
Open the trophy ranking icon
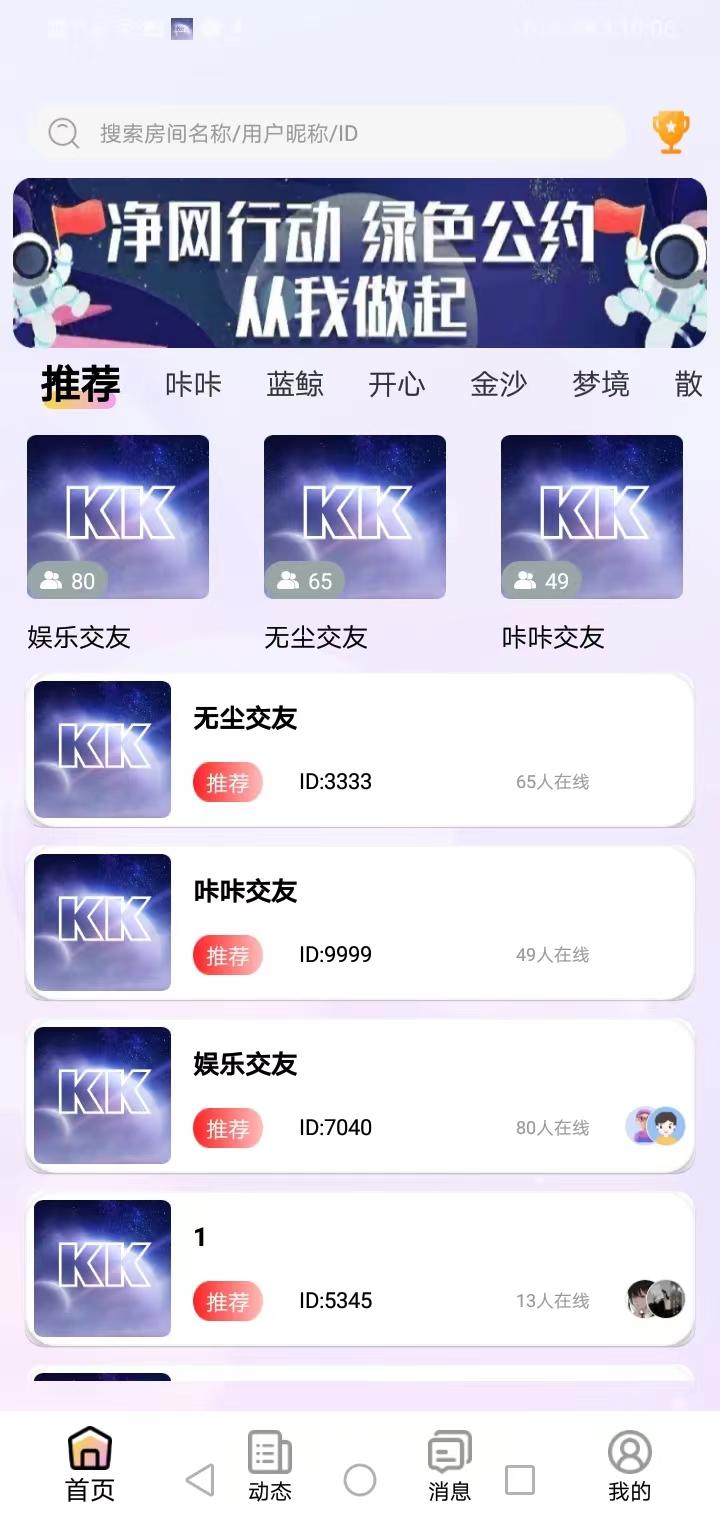click(x=670, y=132)
